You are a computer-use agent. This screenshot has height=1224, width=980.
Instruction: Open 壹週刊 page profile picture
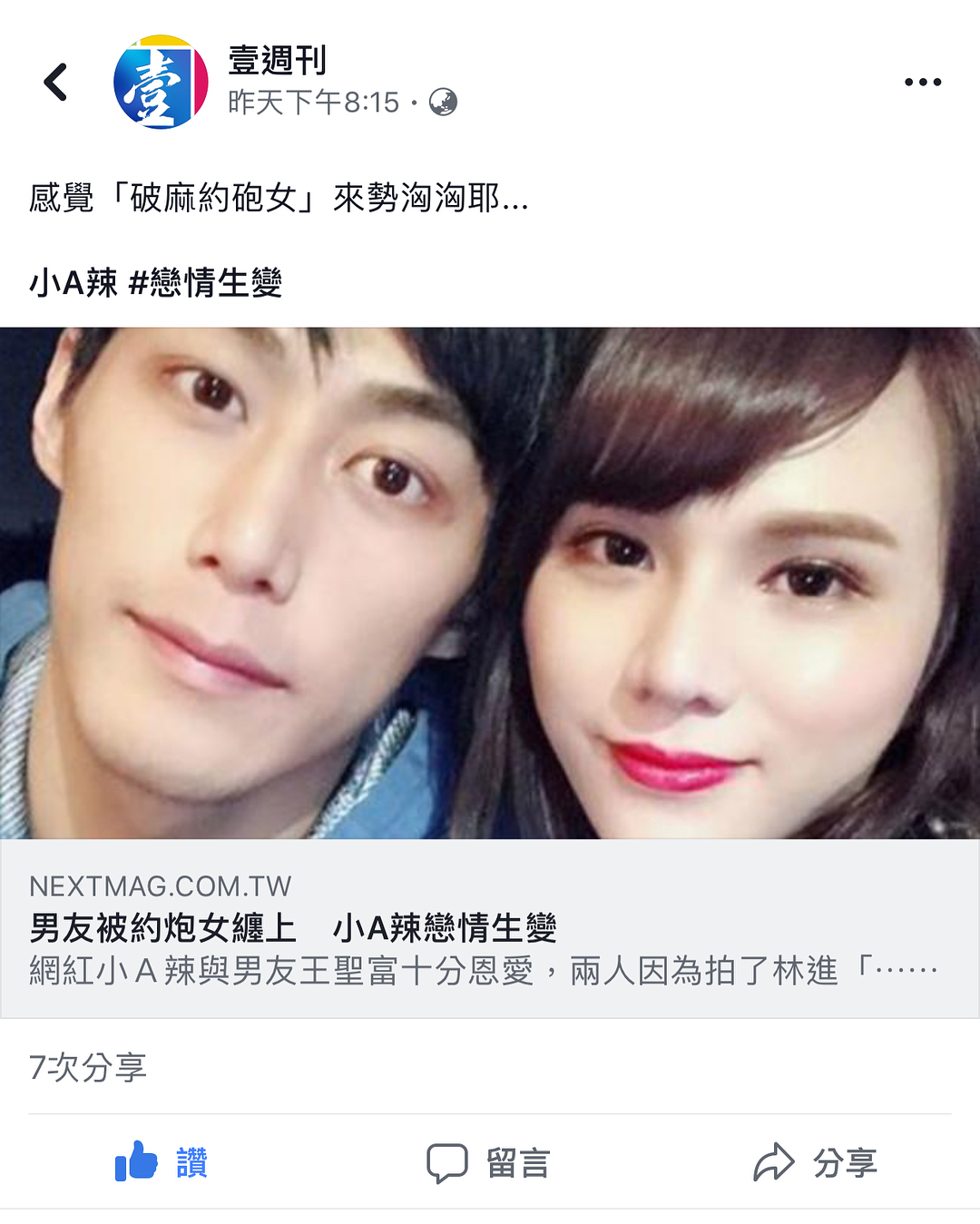click(161, 83)
